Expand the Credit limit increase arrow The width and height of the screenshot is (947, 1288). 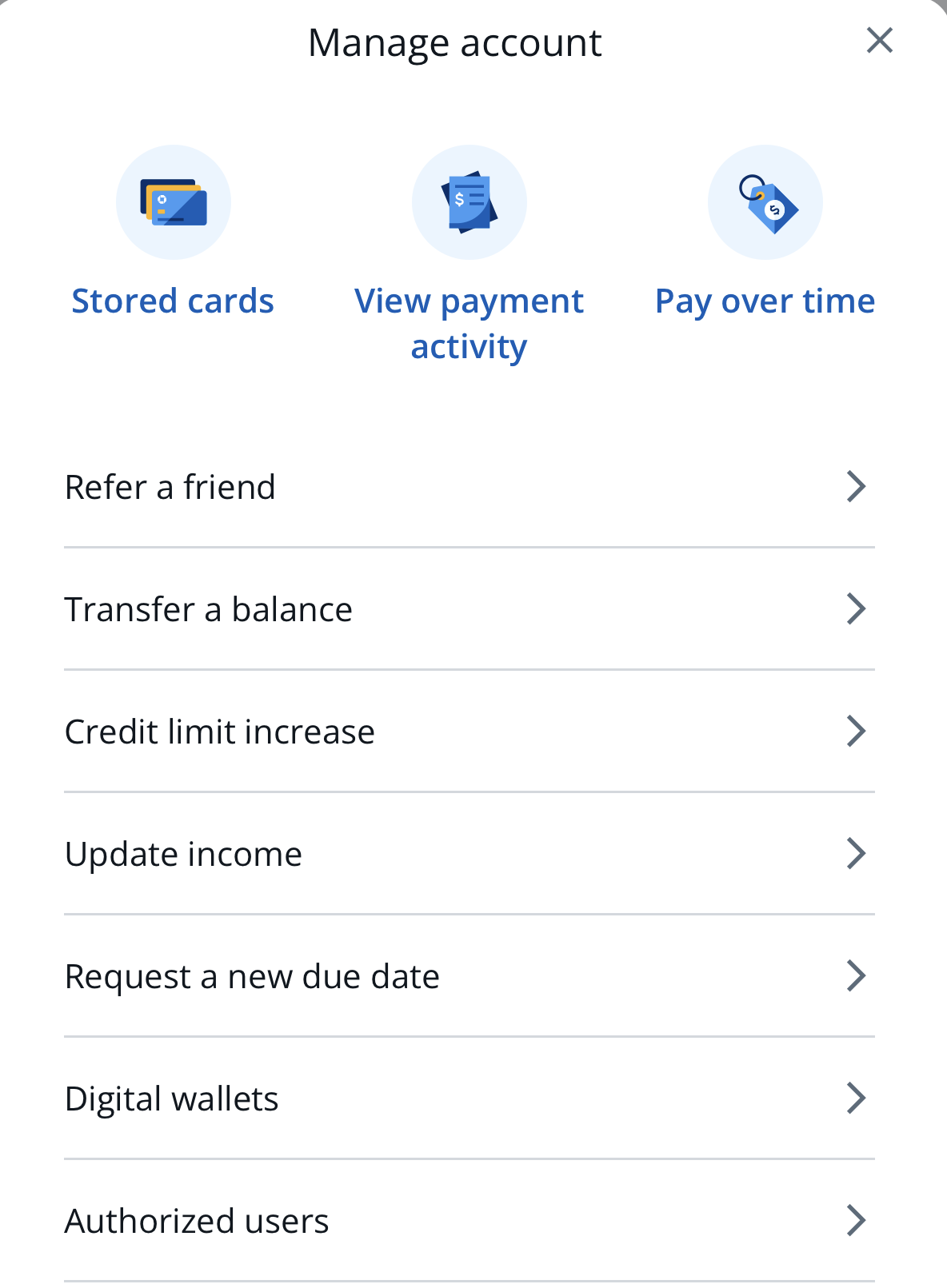(x=857, y=731)
